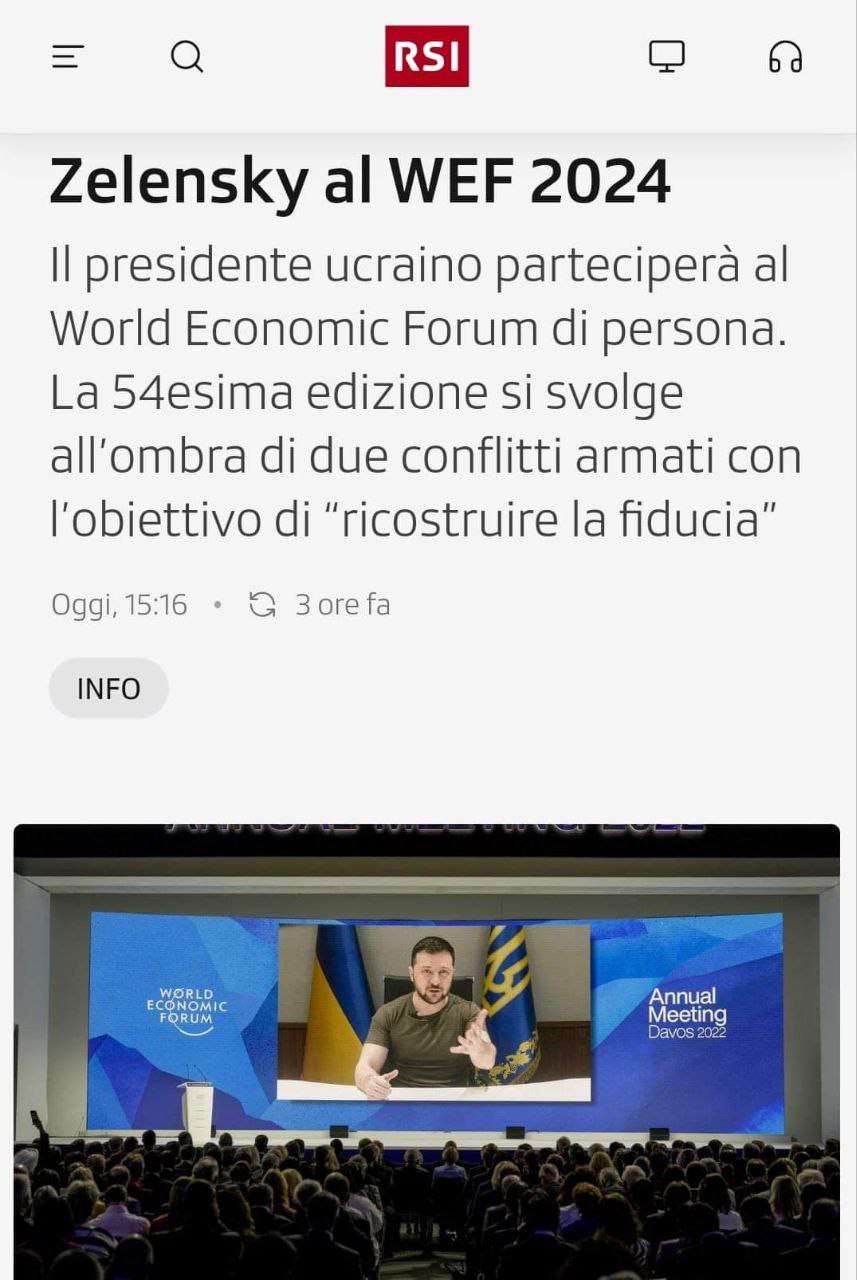
Task: Tap the INFO category chip
Action: pos(109,689)
